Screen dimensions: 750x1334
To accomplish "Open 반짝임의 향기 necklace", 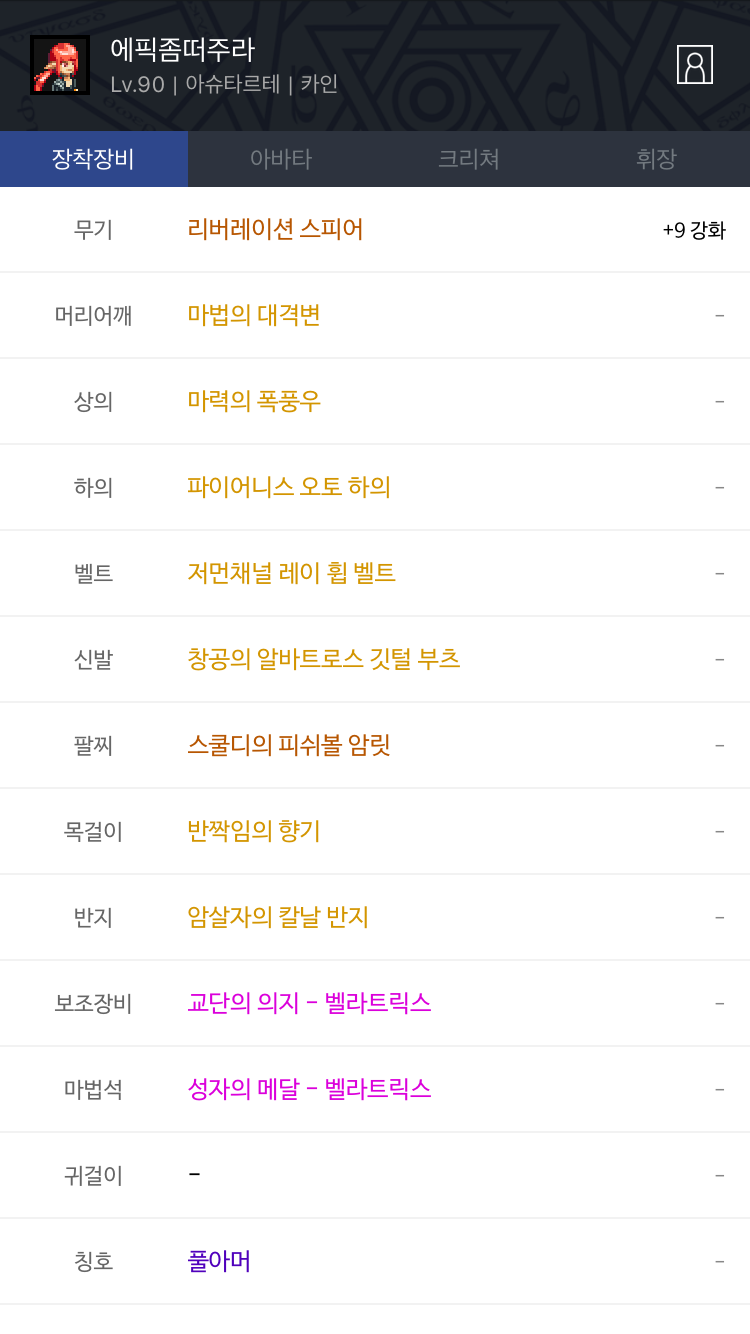I will click(254, 831).
